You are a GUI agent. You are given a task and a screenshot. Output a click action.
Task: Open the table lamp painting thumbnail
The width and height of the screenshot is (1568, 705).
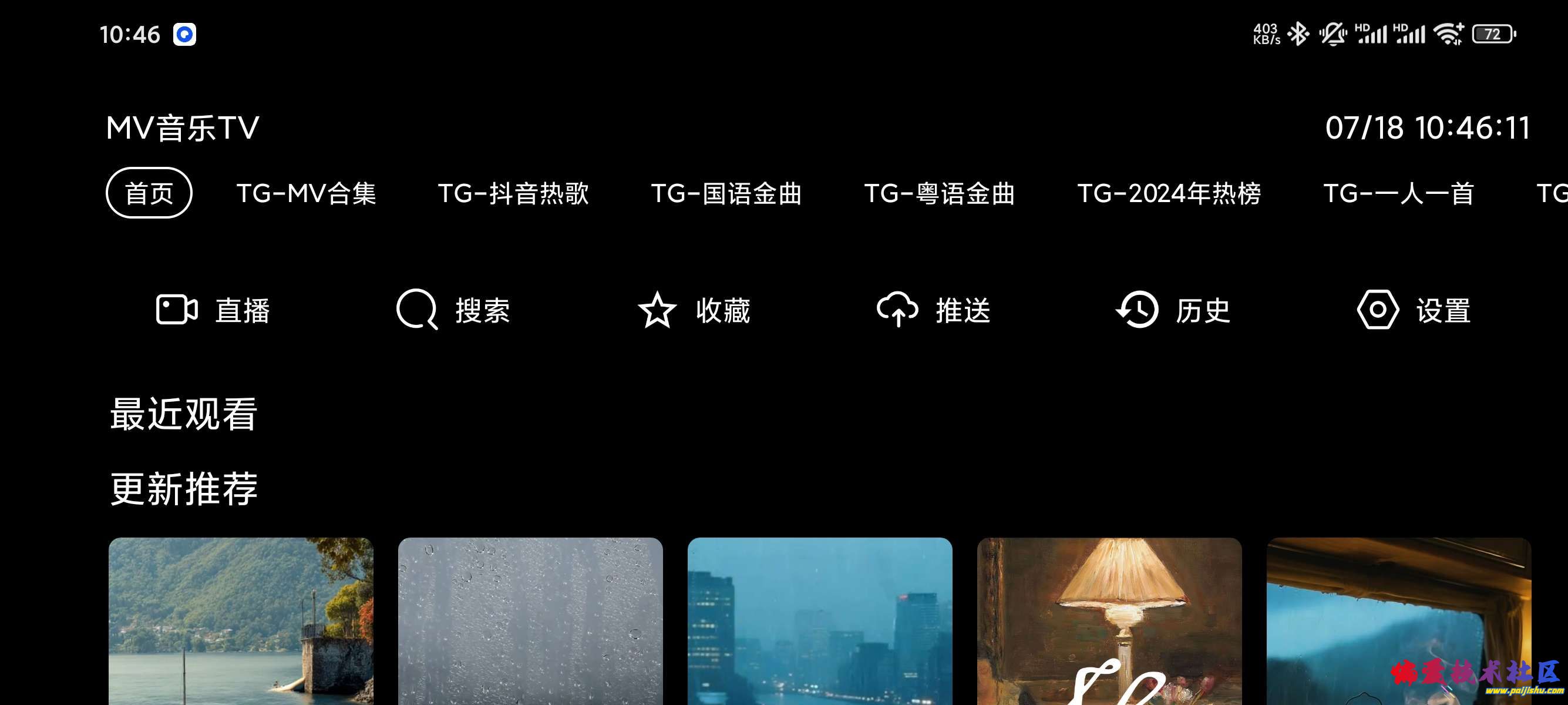[1109, 621]
